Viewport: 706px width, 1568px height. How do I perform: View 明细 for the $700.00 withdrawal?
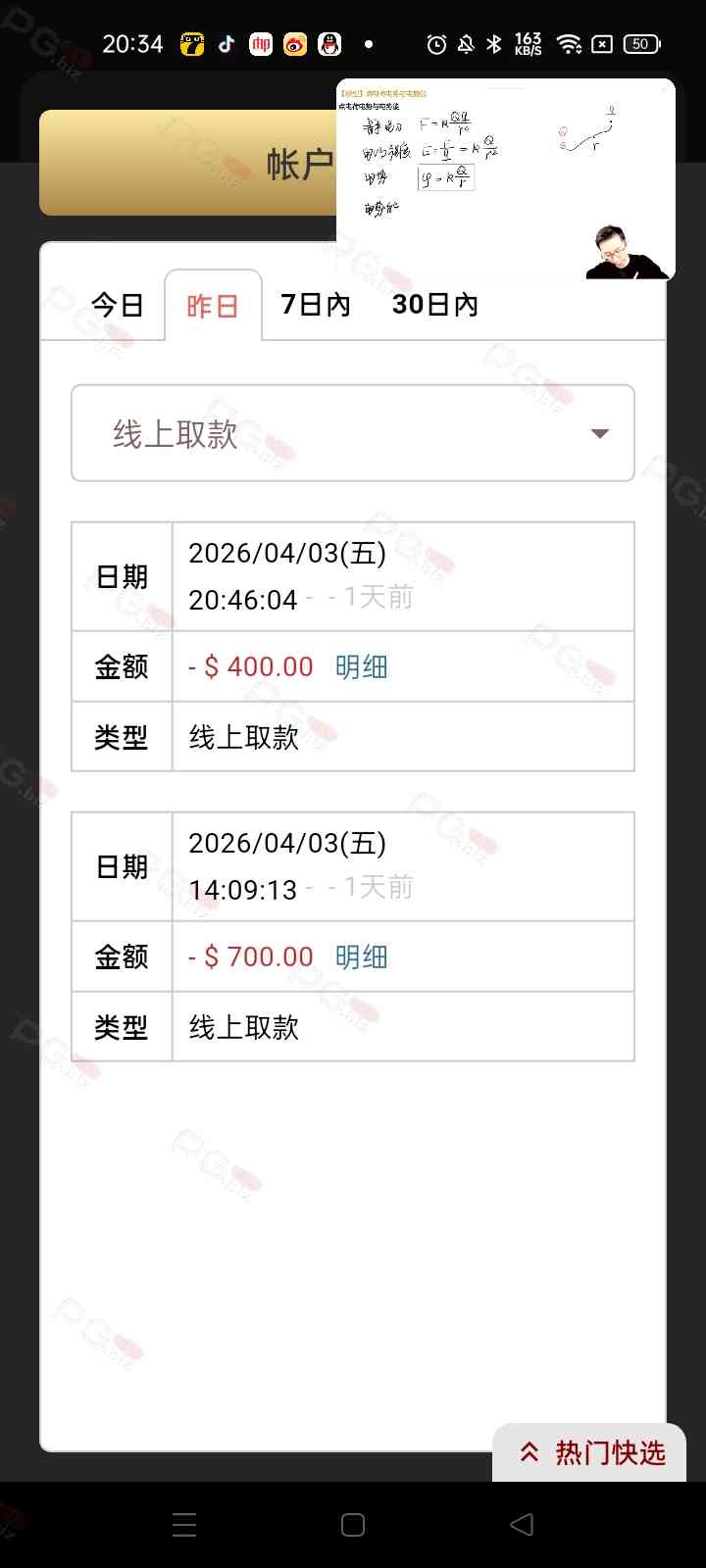coord(361,957)
